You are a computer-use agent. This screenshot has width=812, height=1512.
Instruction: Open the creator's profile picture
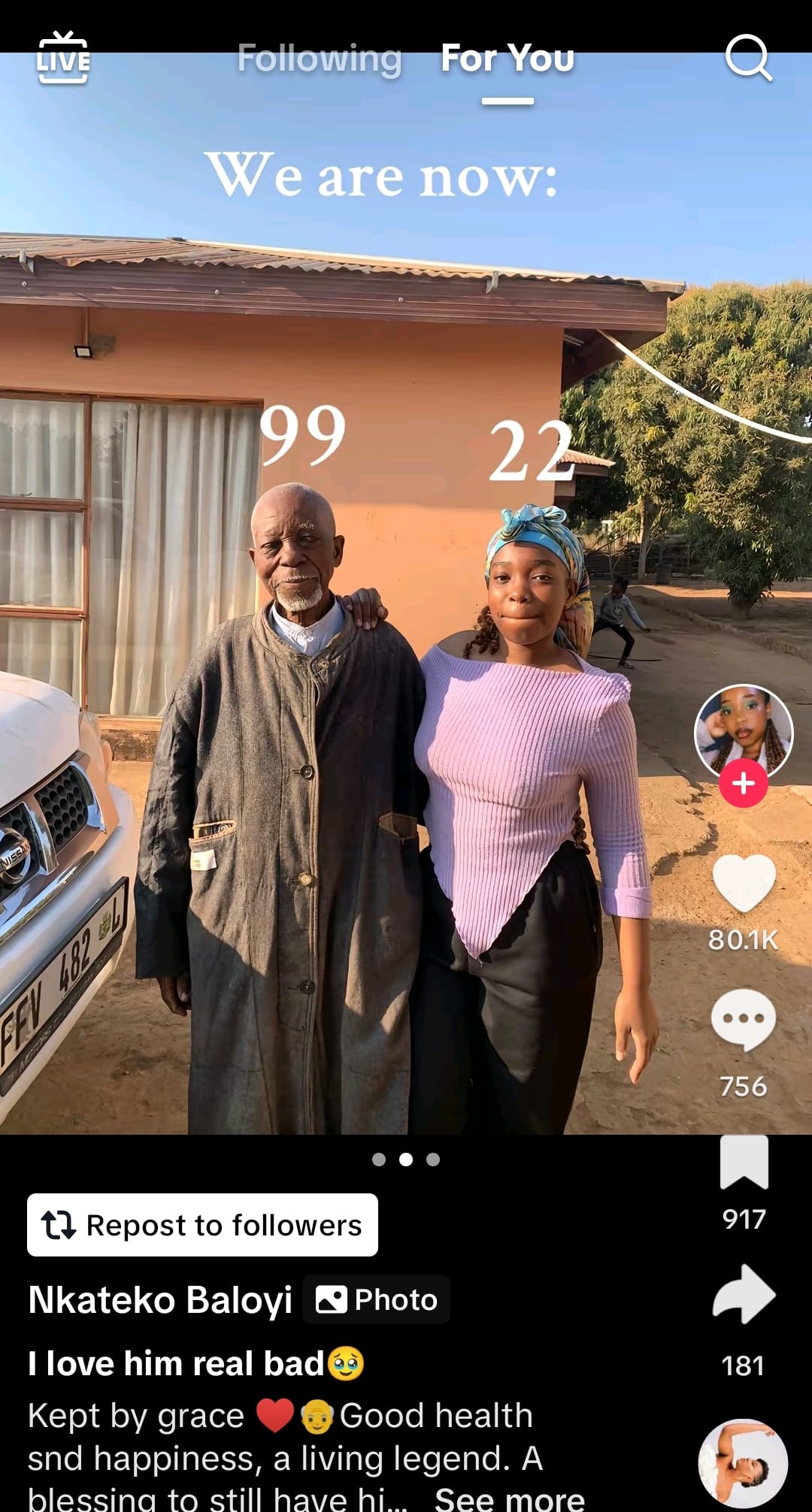[743, 731]
